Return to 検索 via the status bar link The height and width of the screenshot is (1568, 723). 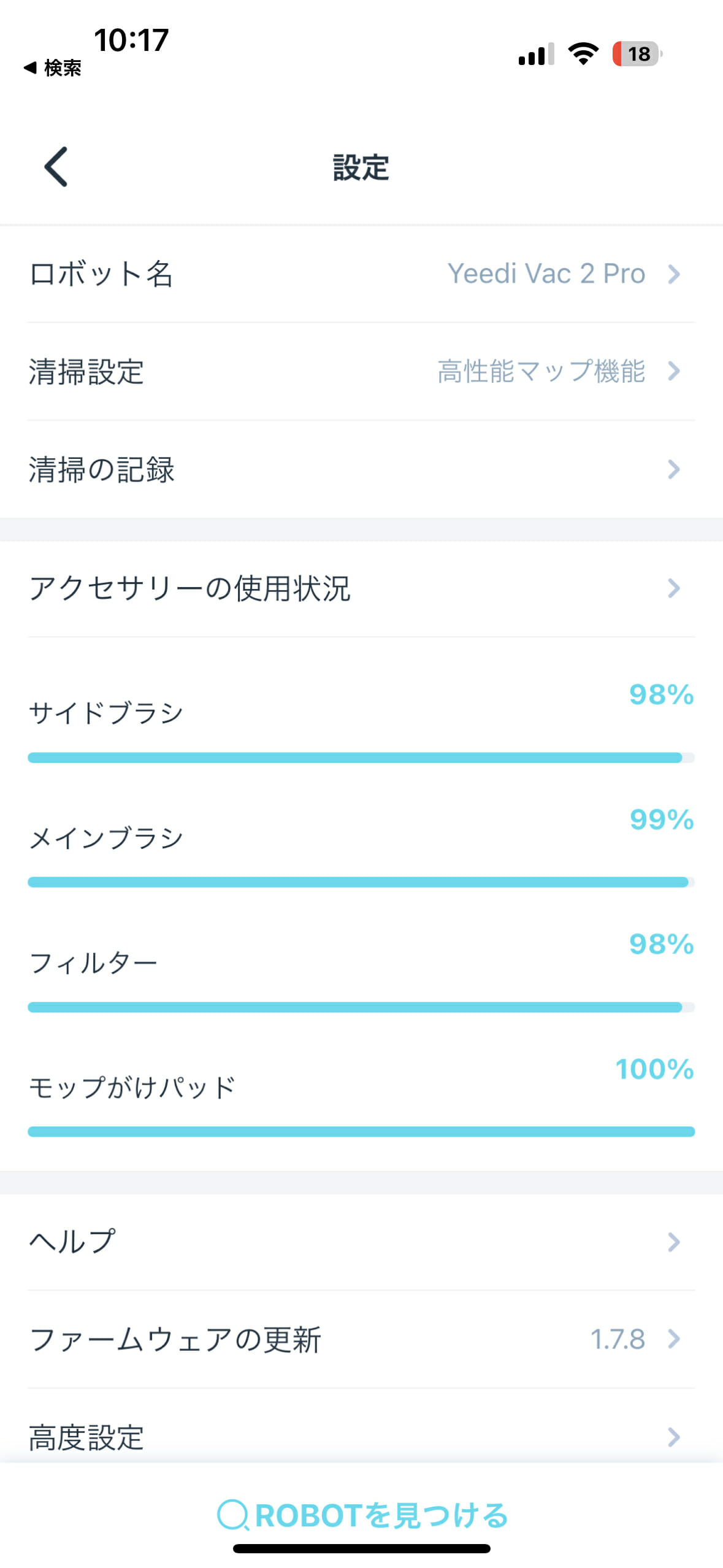click(52, 67)
